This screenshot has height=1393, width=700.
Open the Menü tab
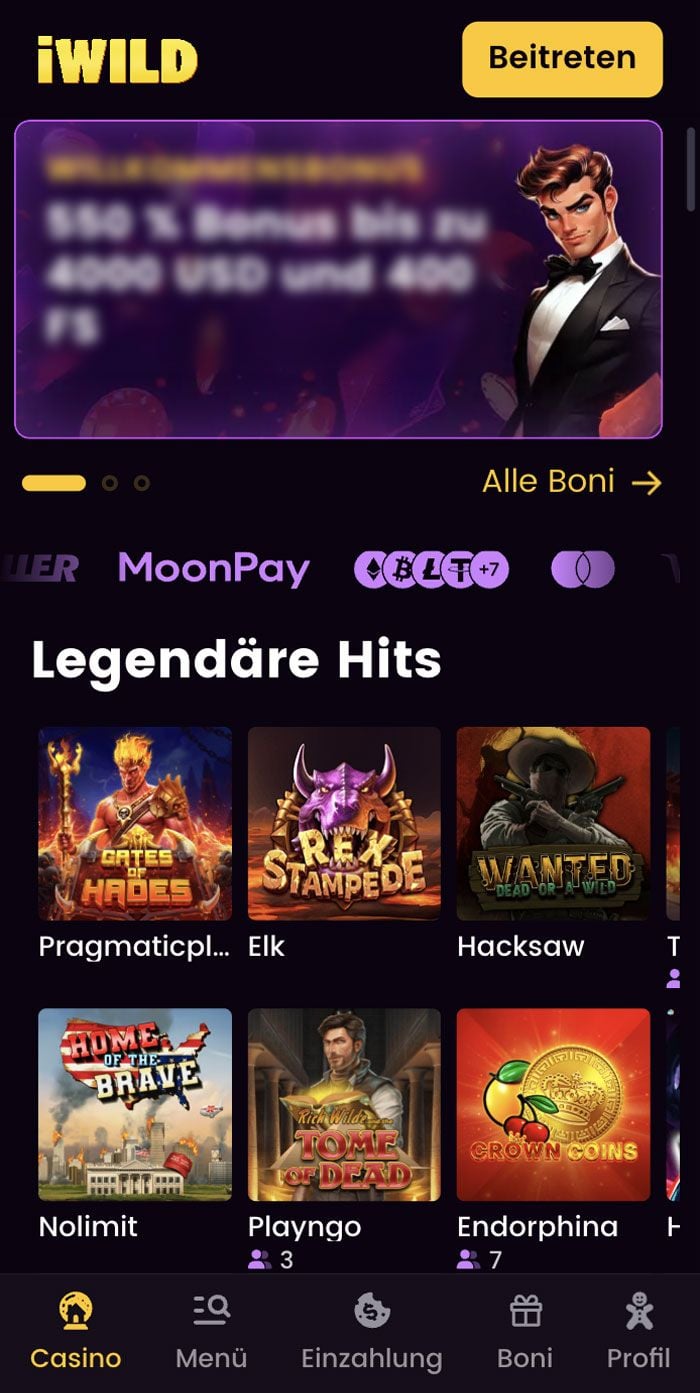point(211,1331)
